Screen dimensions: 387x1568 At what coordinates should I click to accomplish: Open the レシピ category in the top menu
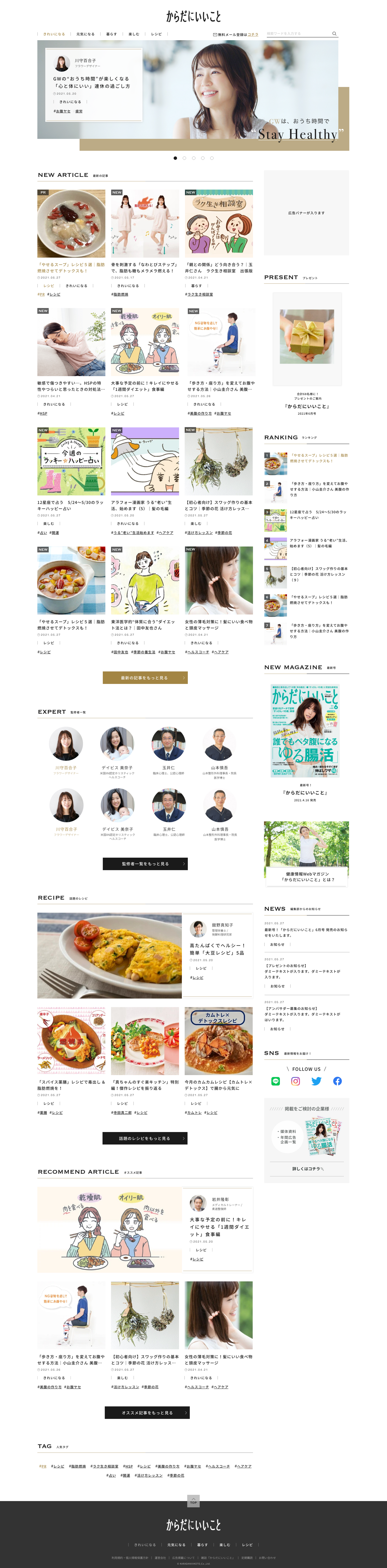(x=156, y=34)
